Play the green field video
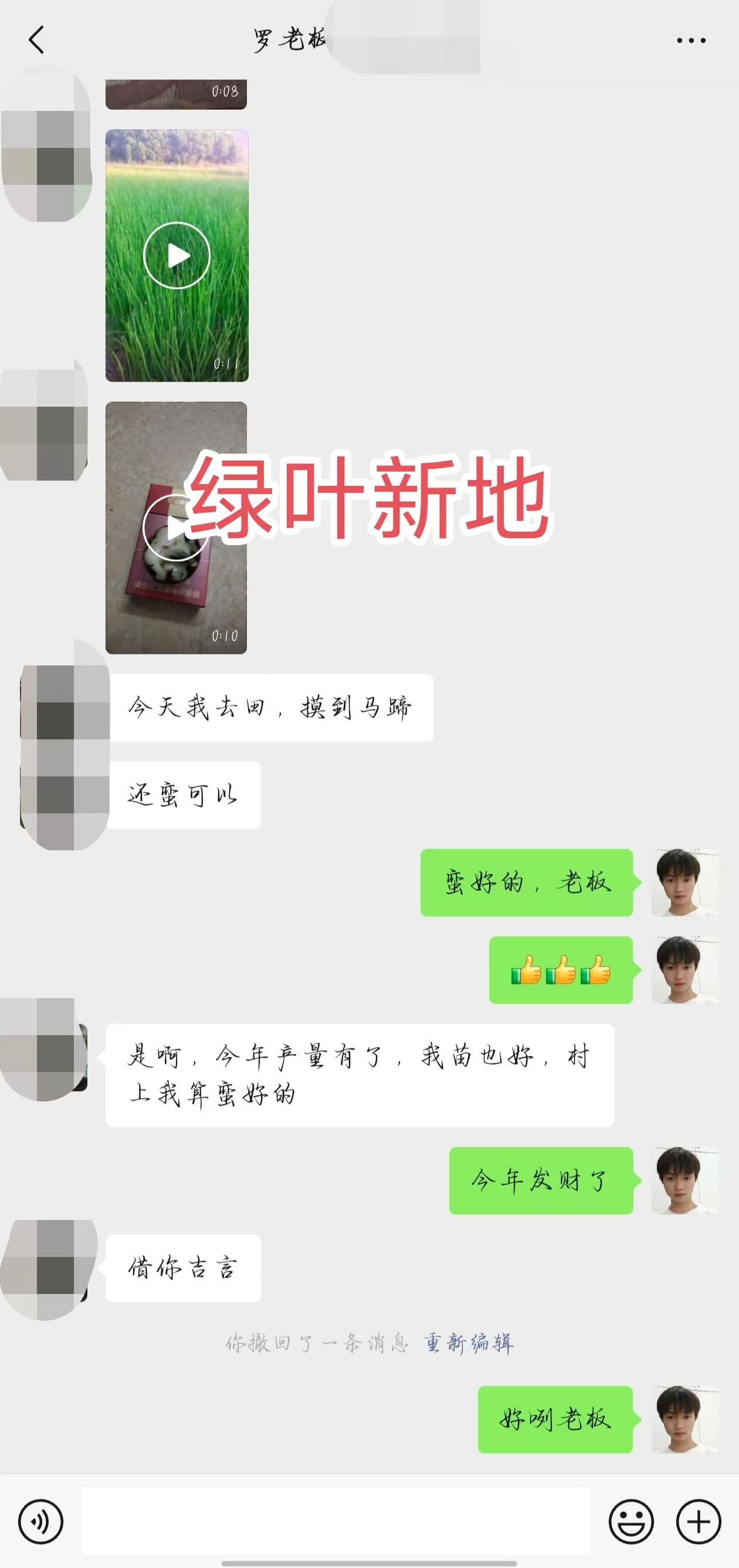 pyautogui.click(x=177, y=256)
